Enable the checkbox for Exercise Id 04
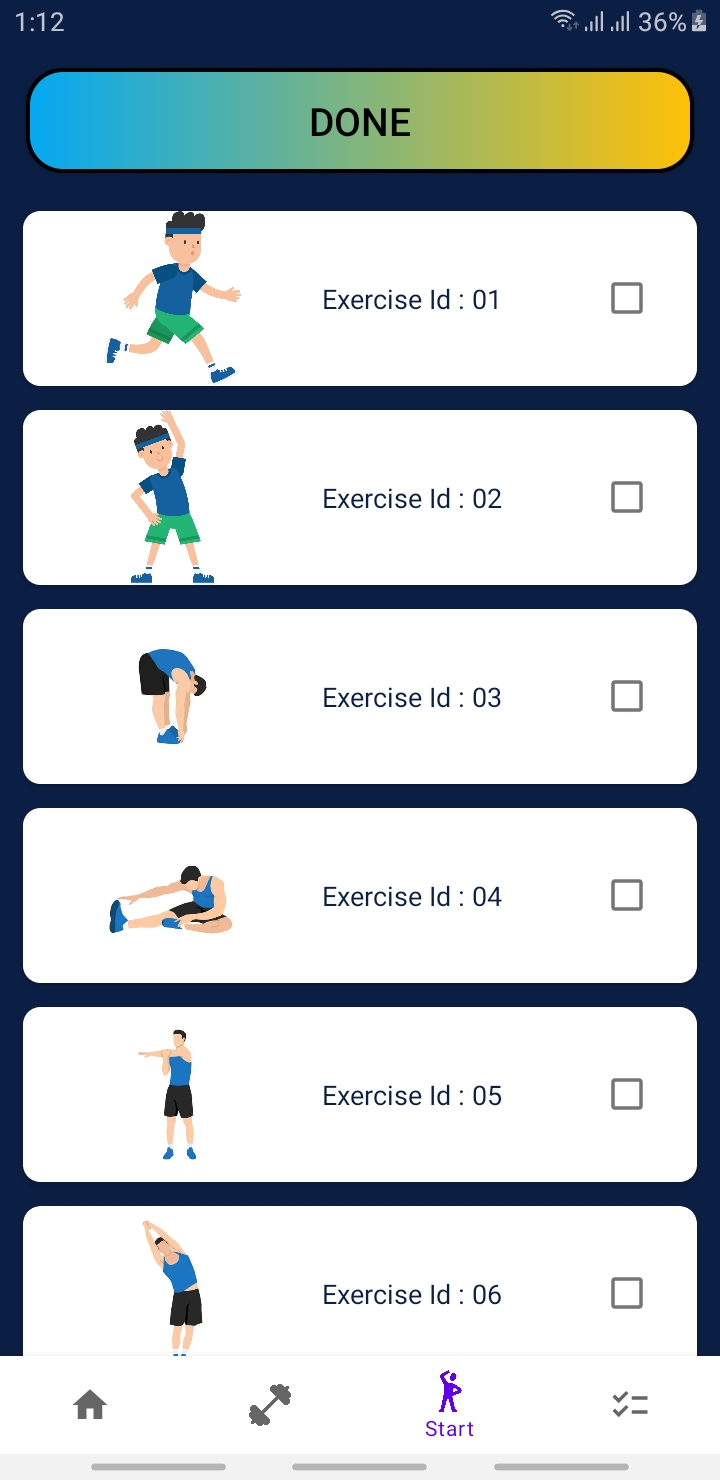This screenshot has height=1480, width=720. click(x=627, y=895)
